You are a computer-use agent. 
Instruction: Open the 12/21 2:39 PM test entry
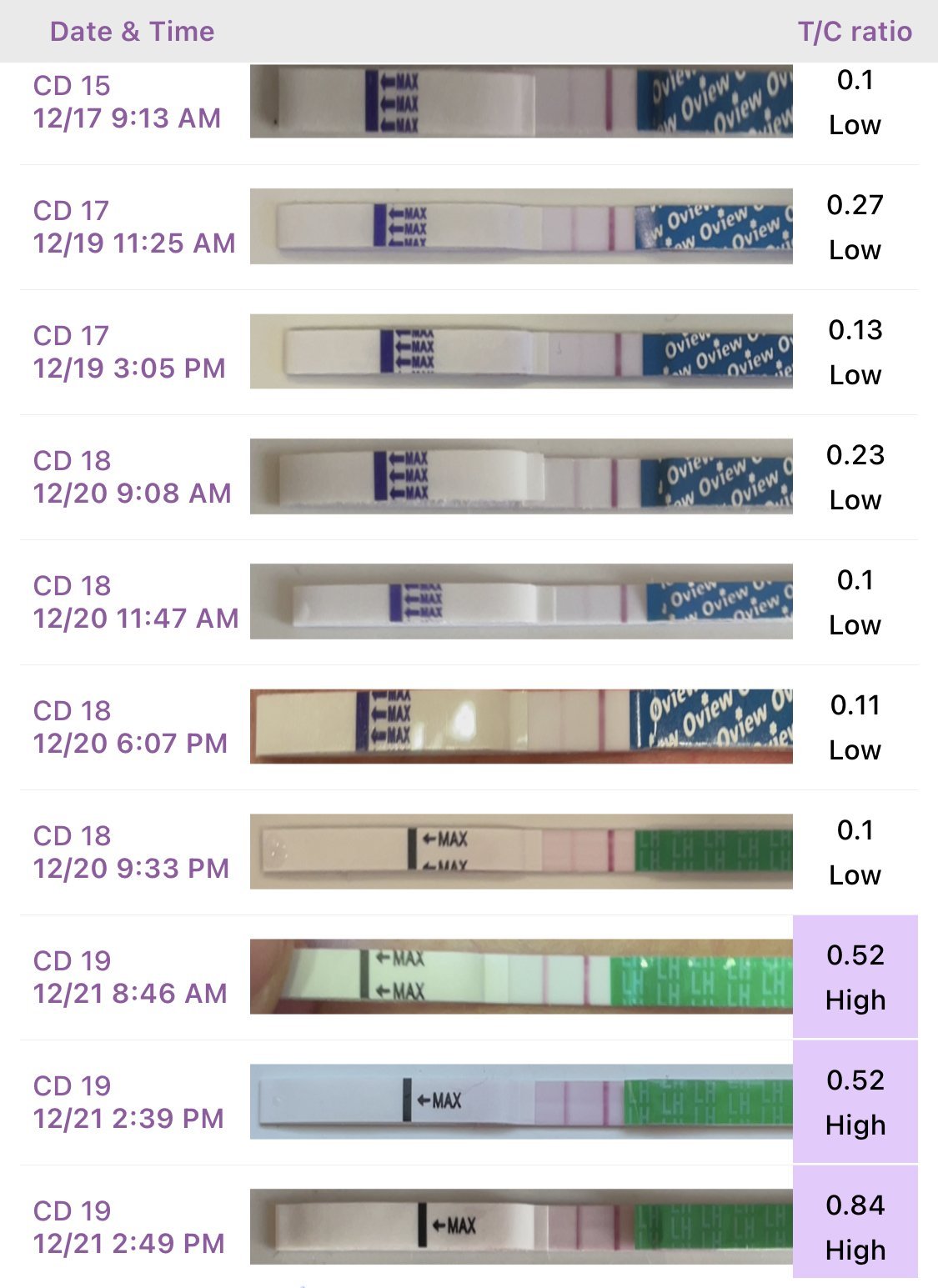pos(128,1102)
